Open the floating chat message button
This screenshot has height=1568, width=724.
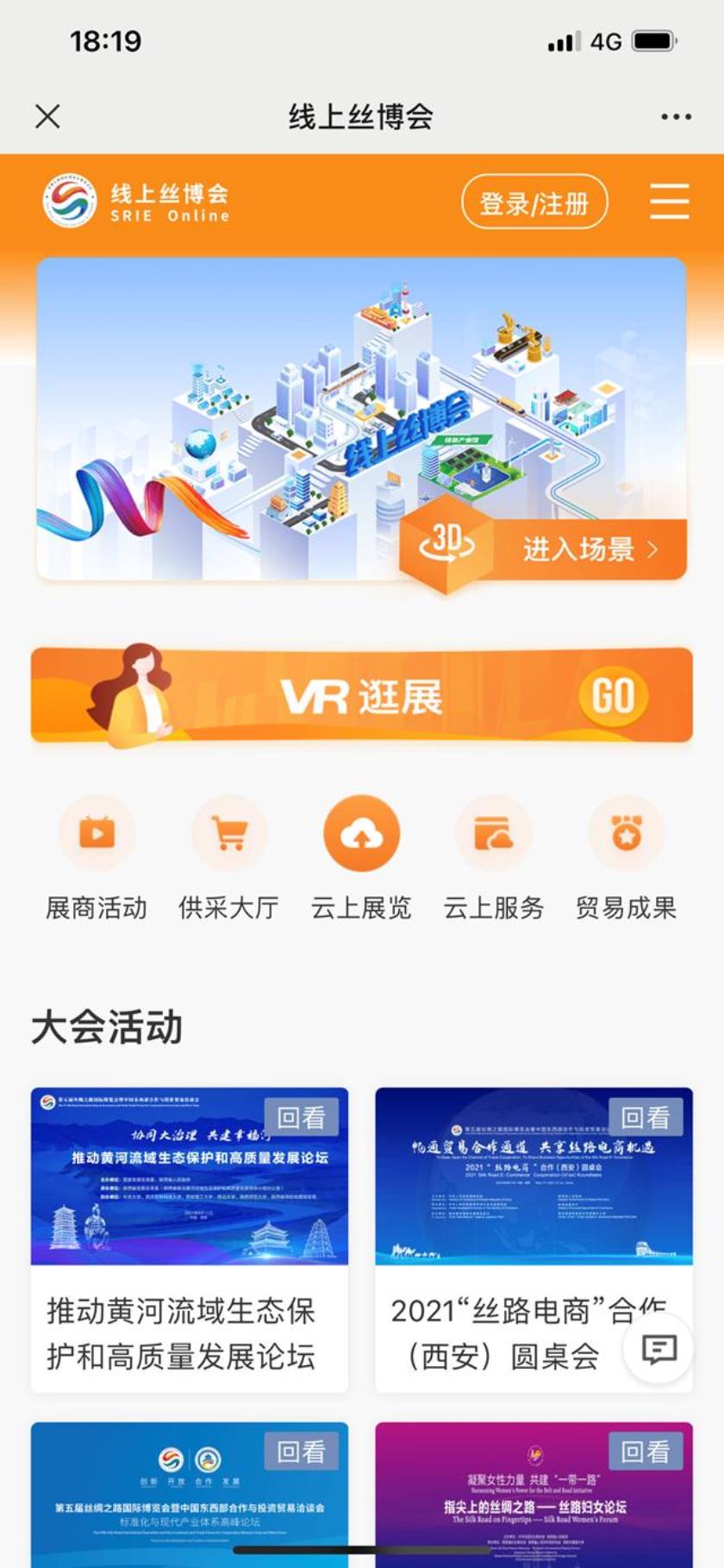coord(659,1349)
